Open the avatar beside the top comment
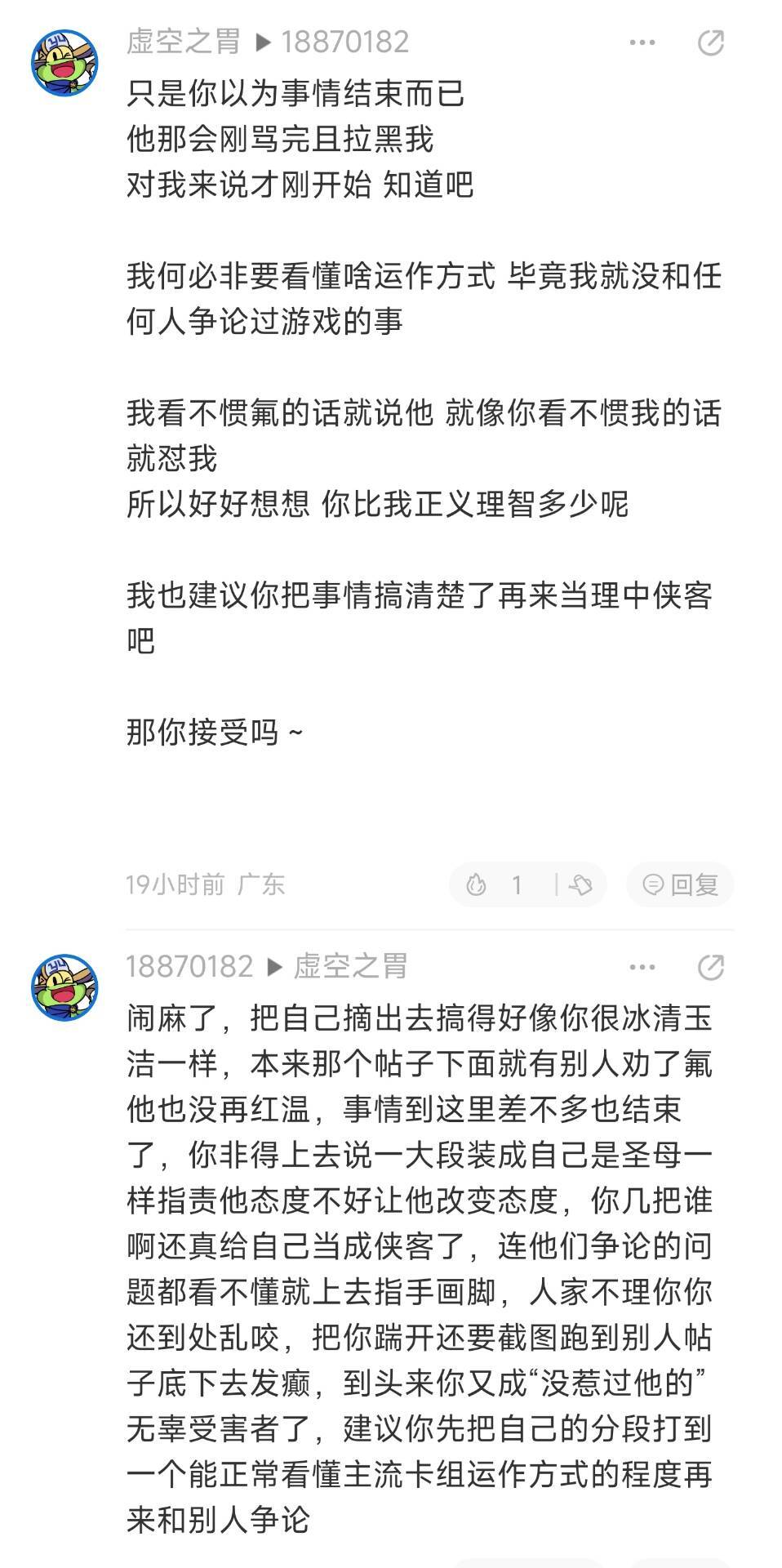 coord(64,62)
